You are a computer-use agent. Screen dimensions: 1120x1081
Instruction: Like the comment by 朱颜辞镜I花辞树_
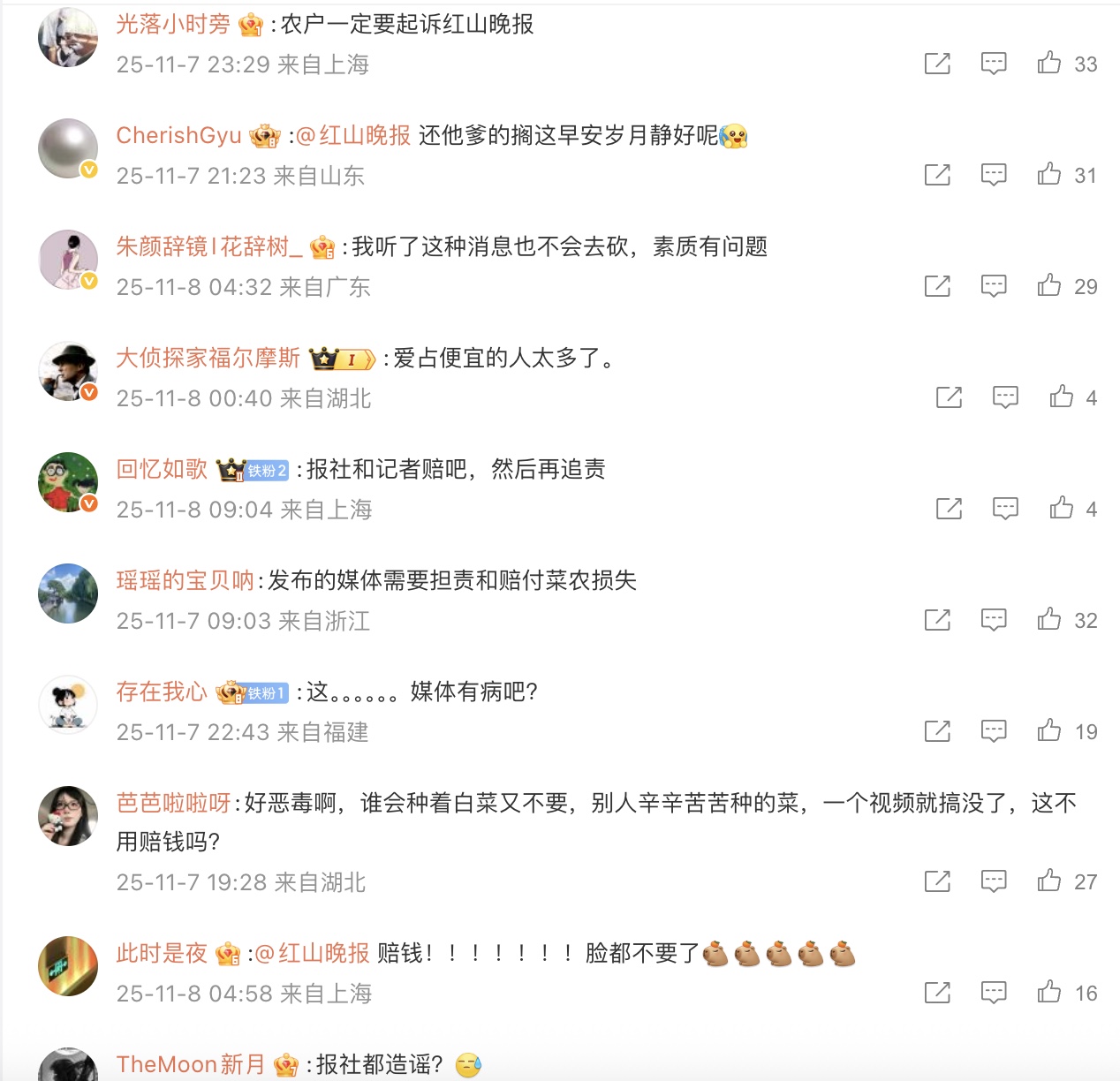1049,285
